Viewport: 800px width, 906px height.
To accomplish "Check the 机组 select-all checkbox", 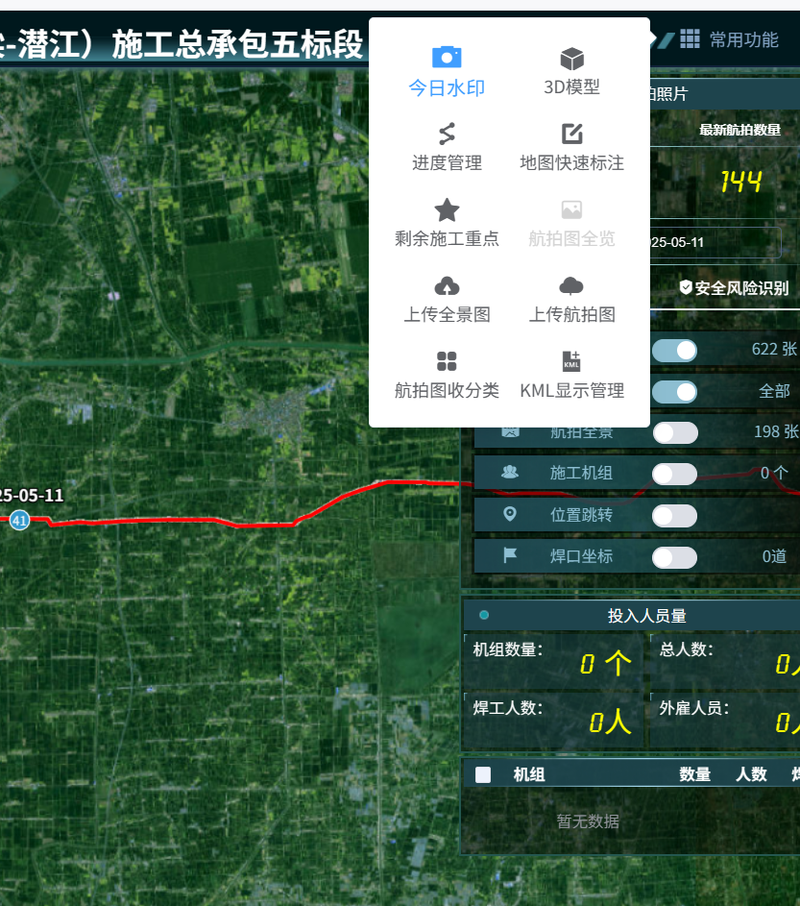I will 483,774.
